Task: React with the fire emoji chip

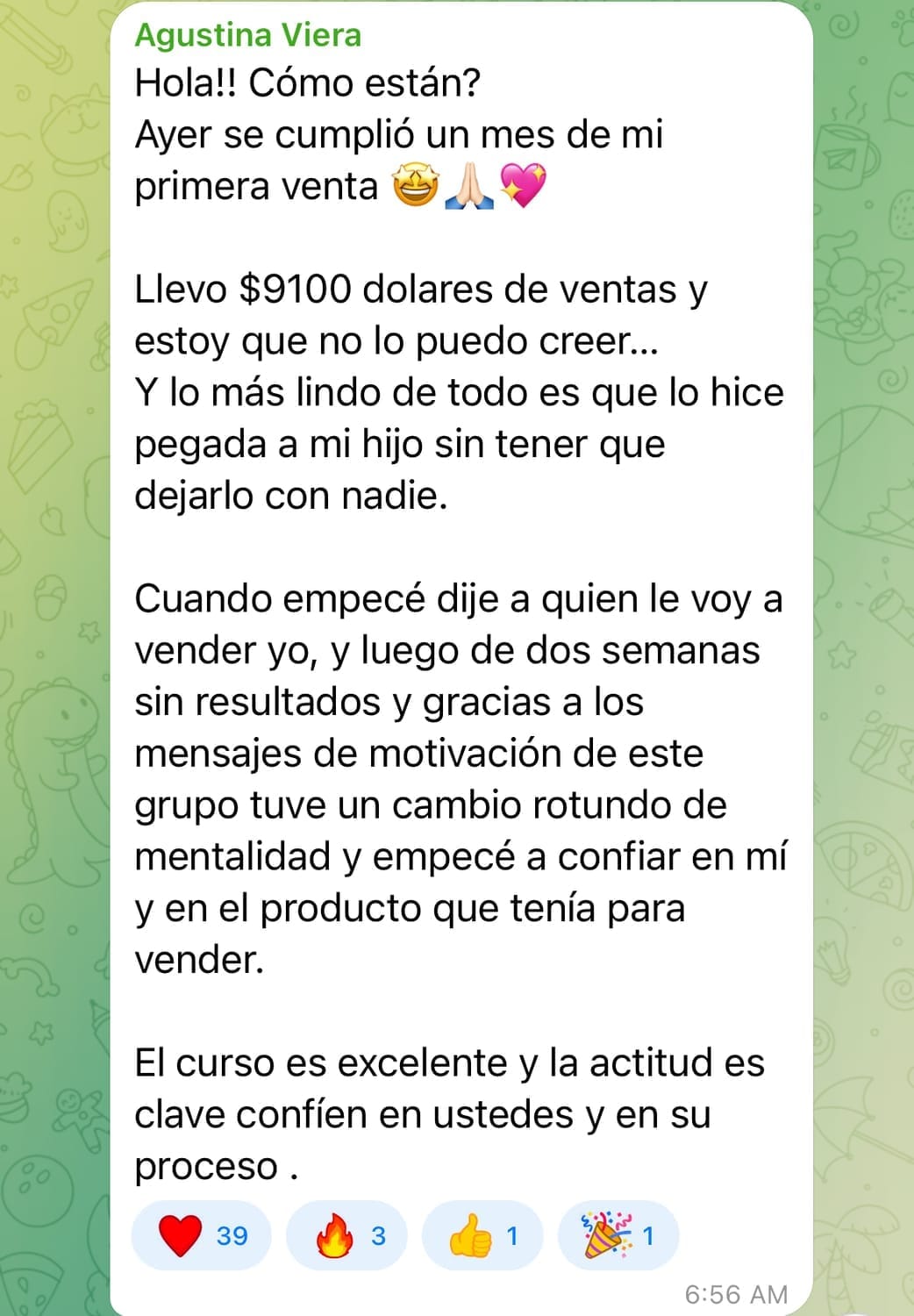Action: [347, 1235]
